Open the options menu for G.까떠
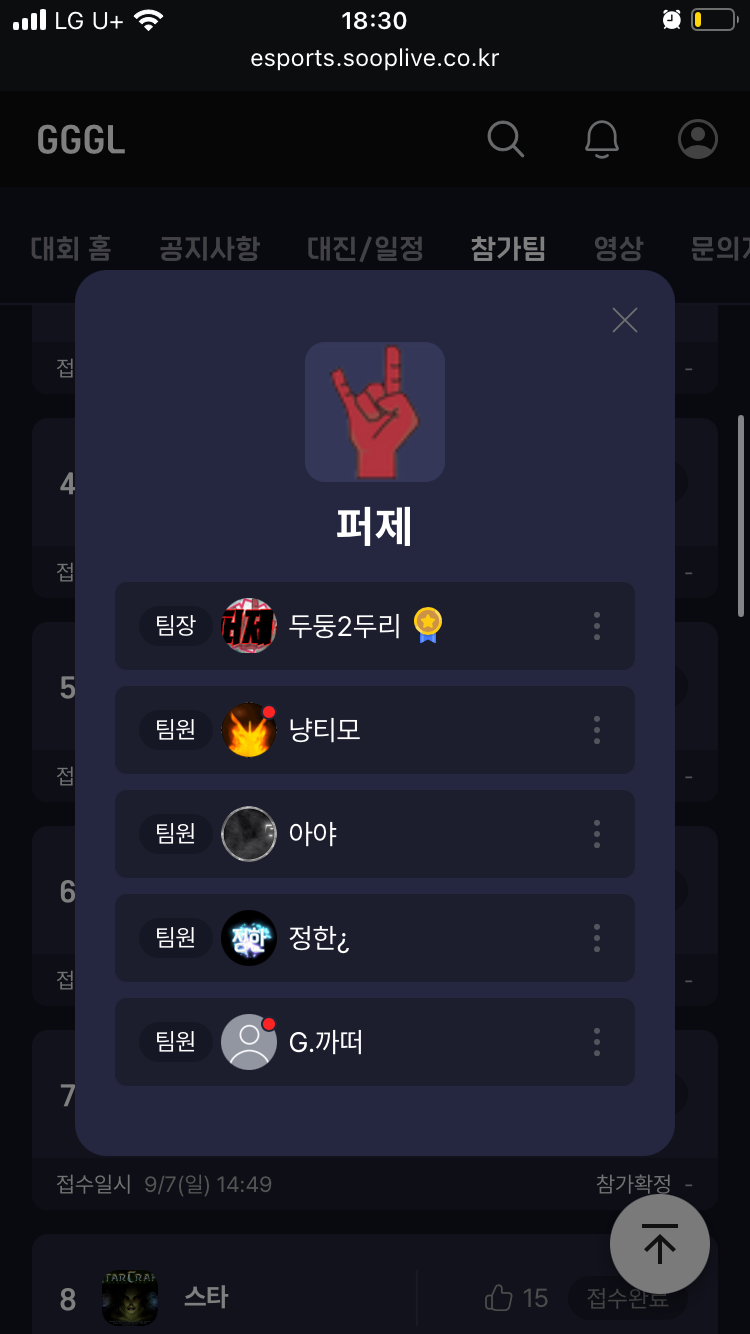Viewport: 750px width, 1334px height. 597,1042
